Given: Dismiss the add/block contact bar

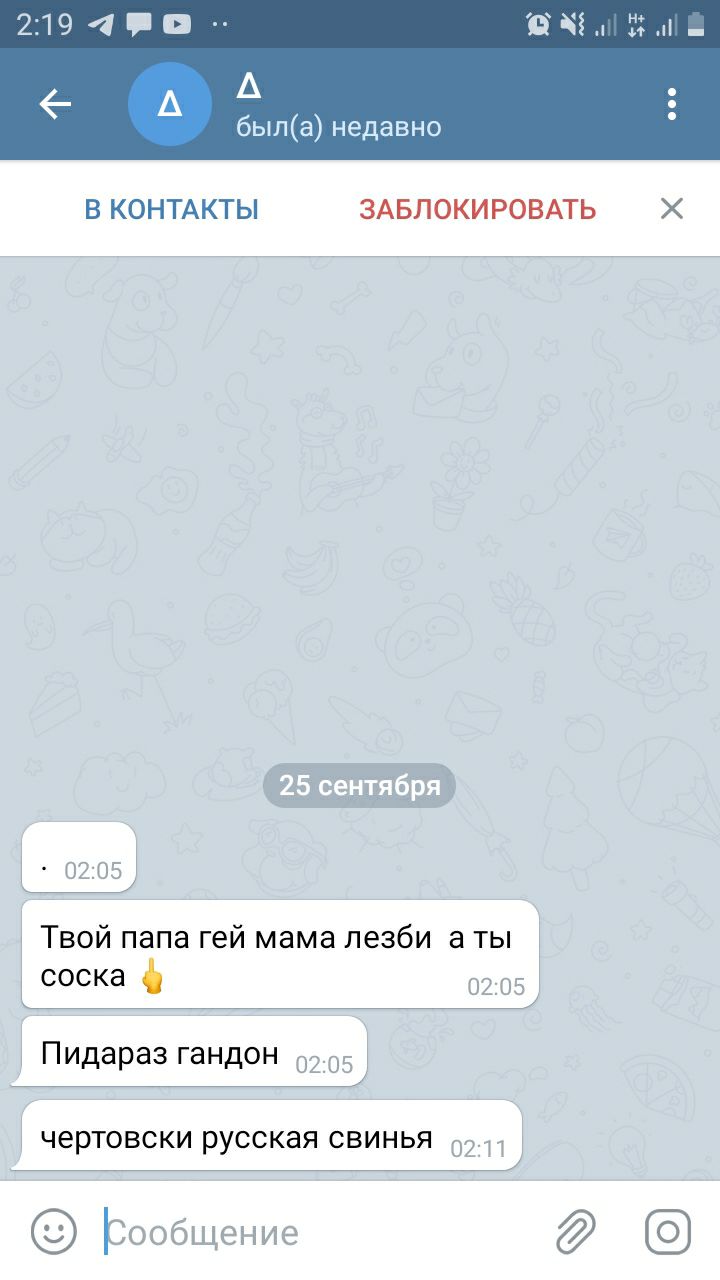Looking at the screenshot, I should (672, 209).
